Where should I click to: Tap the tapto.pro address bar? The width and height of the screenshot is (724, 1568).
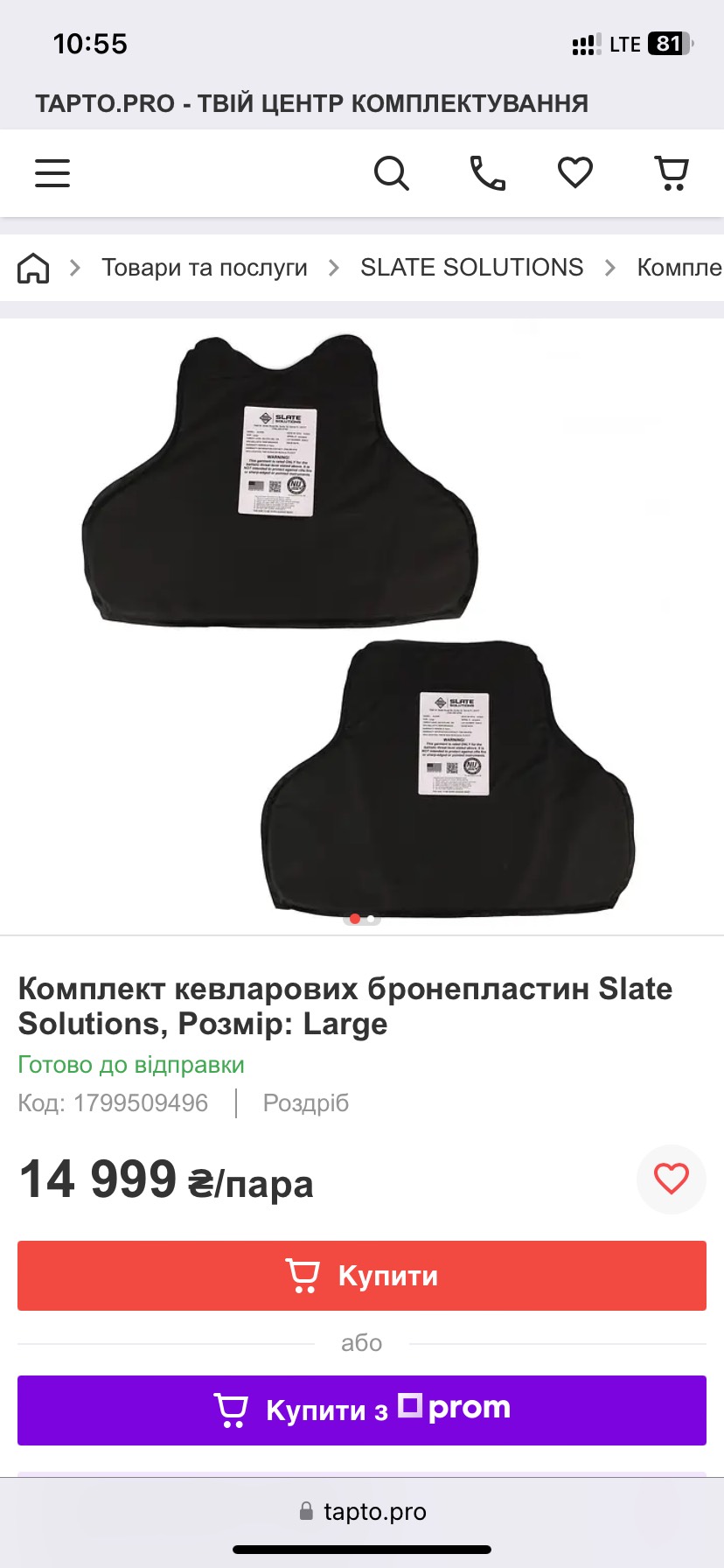tap(362, 1511)
